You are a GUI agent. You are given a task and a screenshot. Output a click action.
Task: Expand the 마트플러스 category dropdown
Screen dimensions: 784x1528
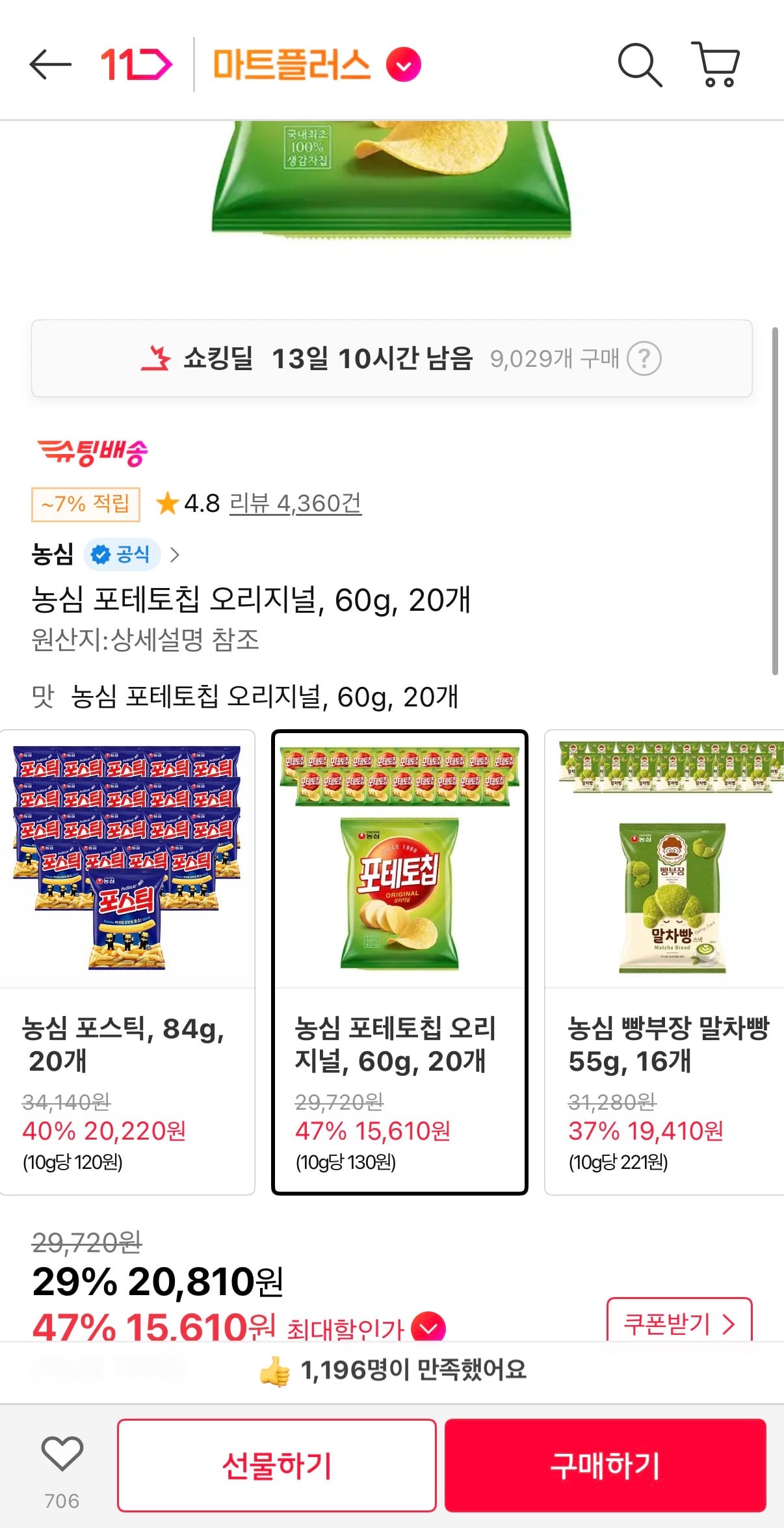pos(403,65)
